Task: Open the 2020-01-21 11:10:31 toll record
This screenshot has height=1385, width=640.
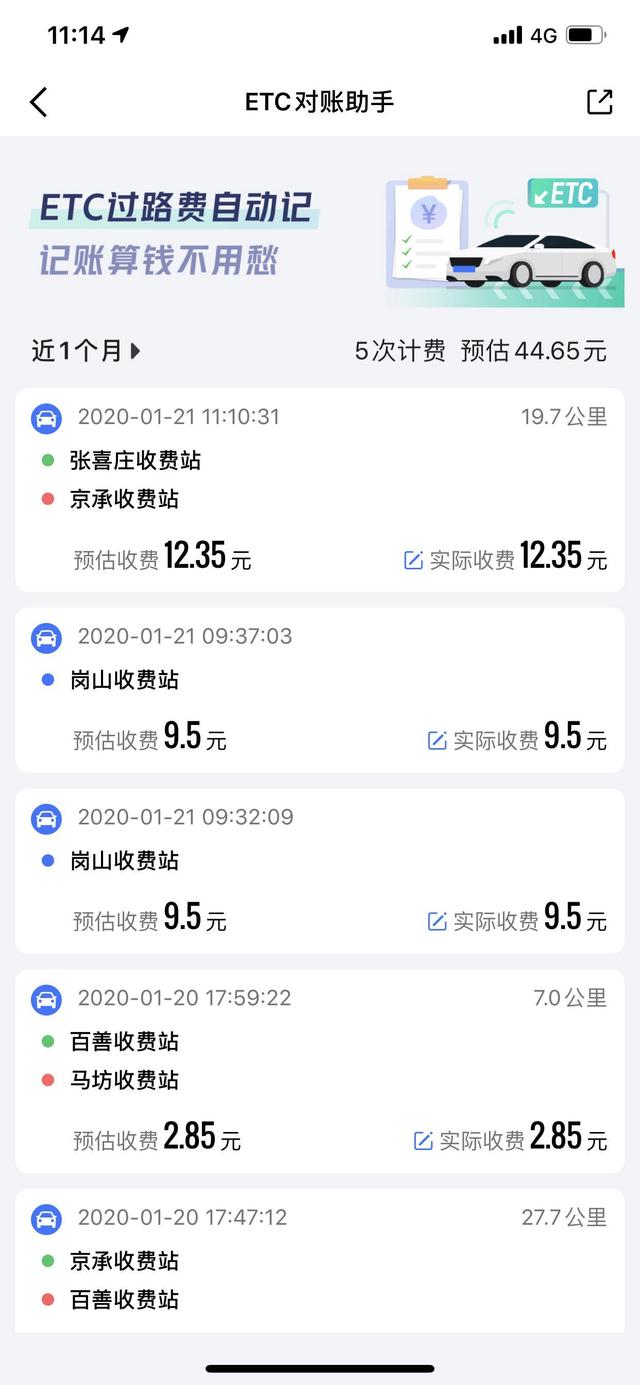Action: click(320, 490)
